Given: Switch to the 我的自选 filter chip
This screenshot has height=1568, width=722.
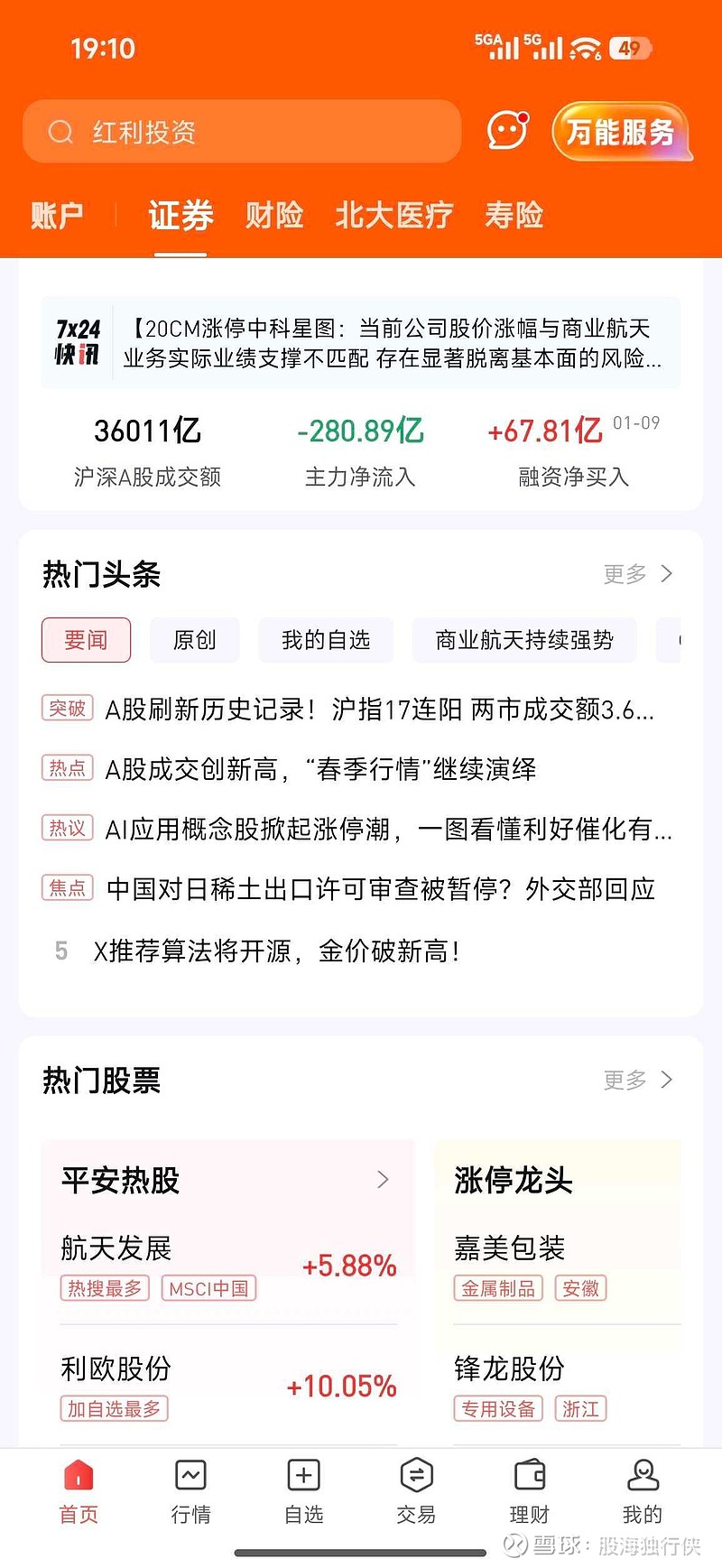Looking at the screenshot, I should 326,640.
